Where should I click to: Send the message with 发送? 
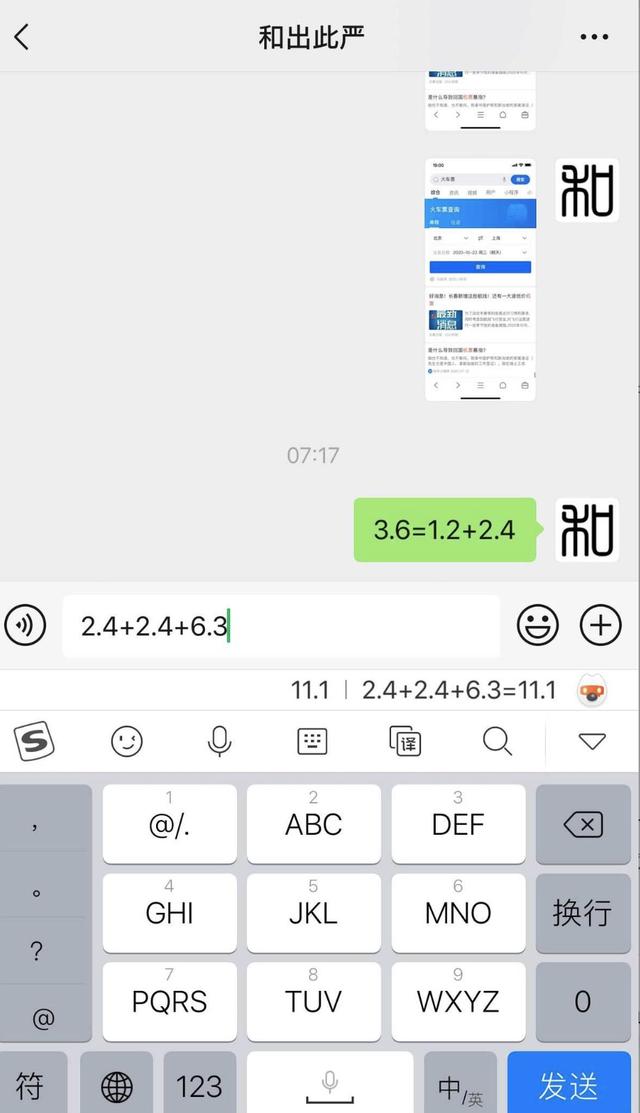[x=569, y=1084]
